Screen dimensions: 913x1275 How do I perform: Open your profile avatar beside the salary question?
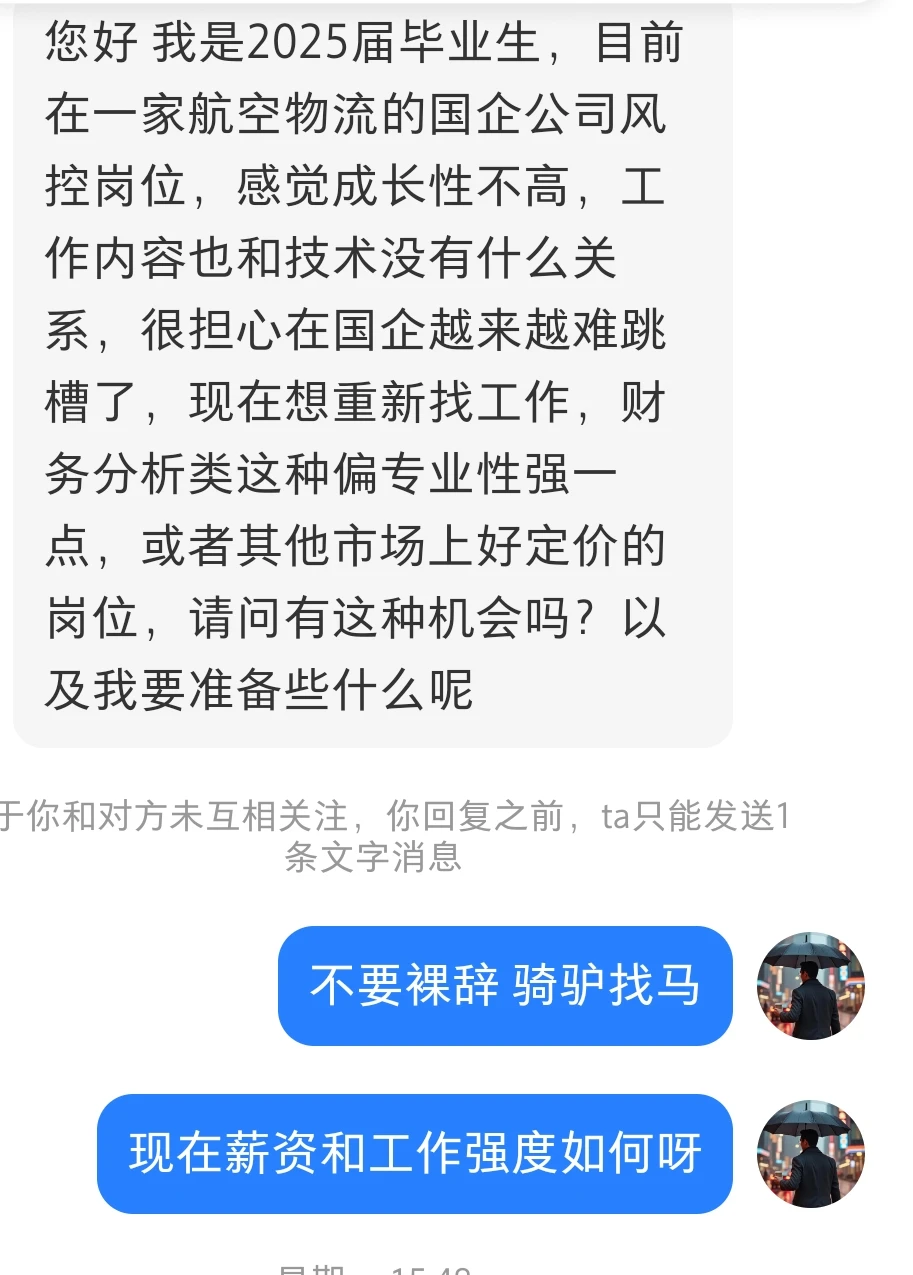point(810,1156)
